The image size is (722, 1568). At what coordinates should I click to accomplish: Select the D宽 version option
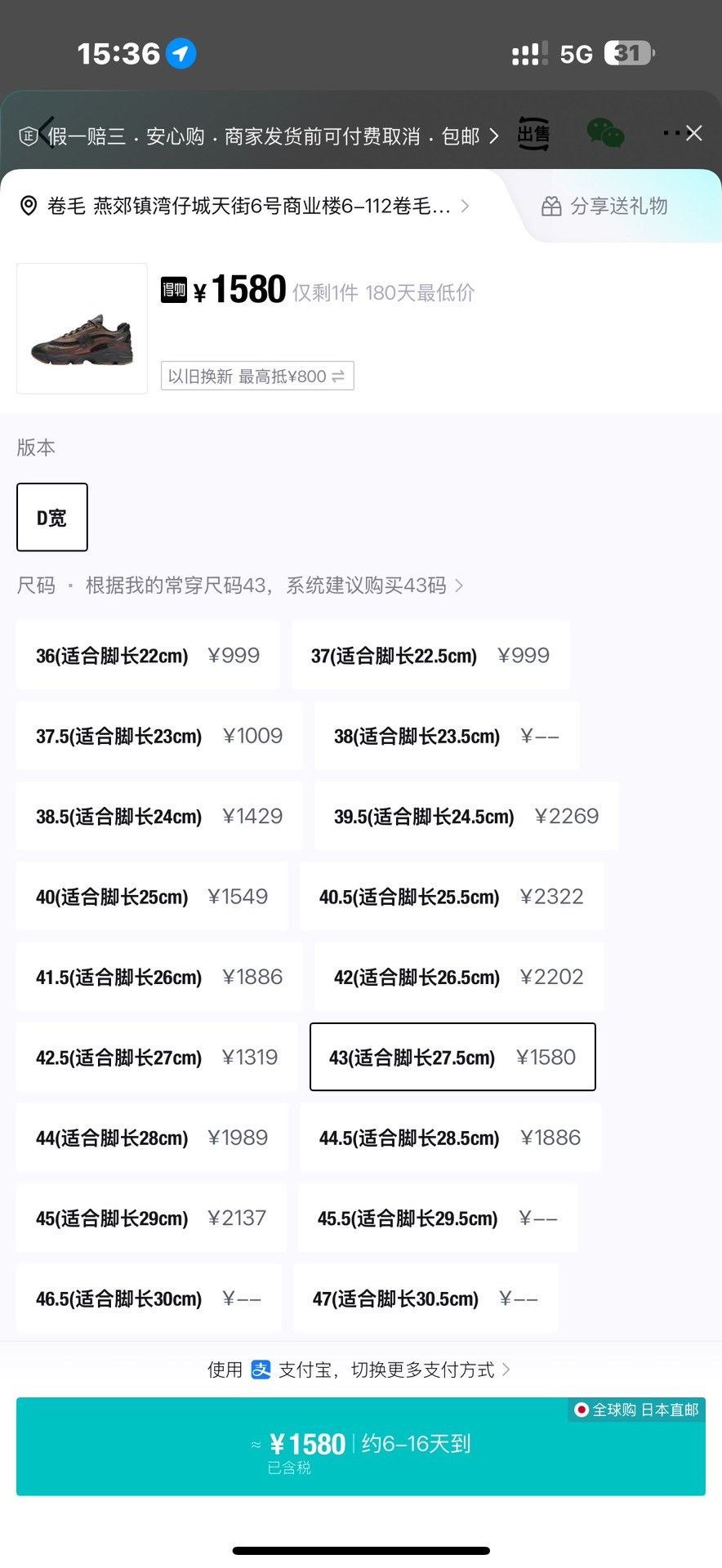[x=52, y=517]
